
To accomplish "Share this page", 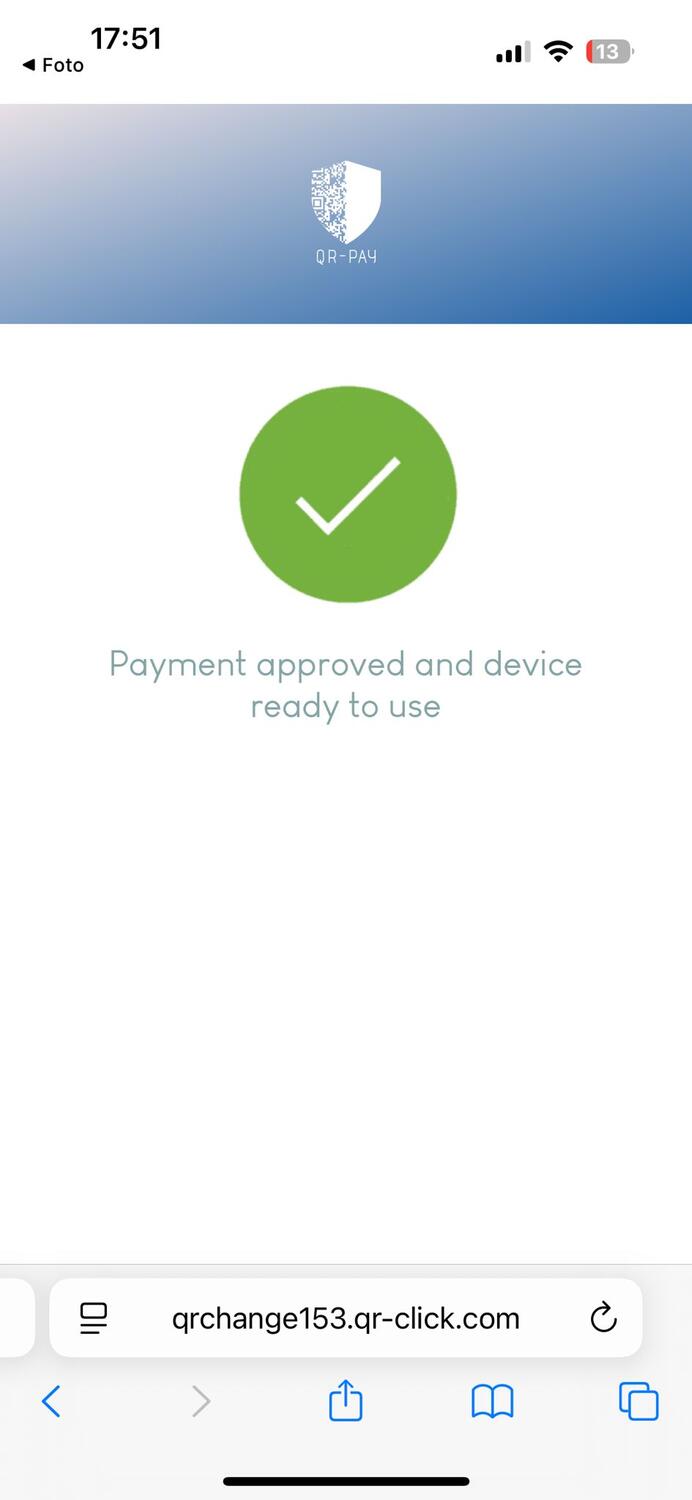I will coord(346,1402).
